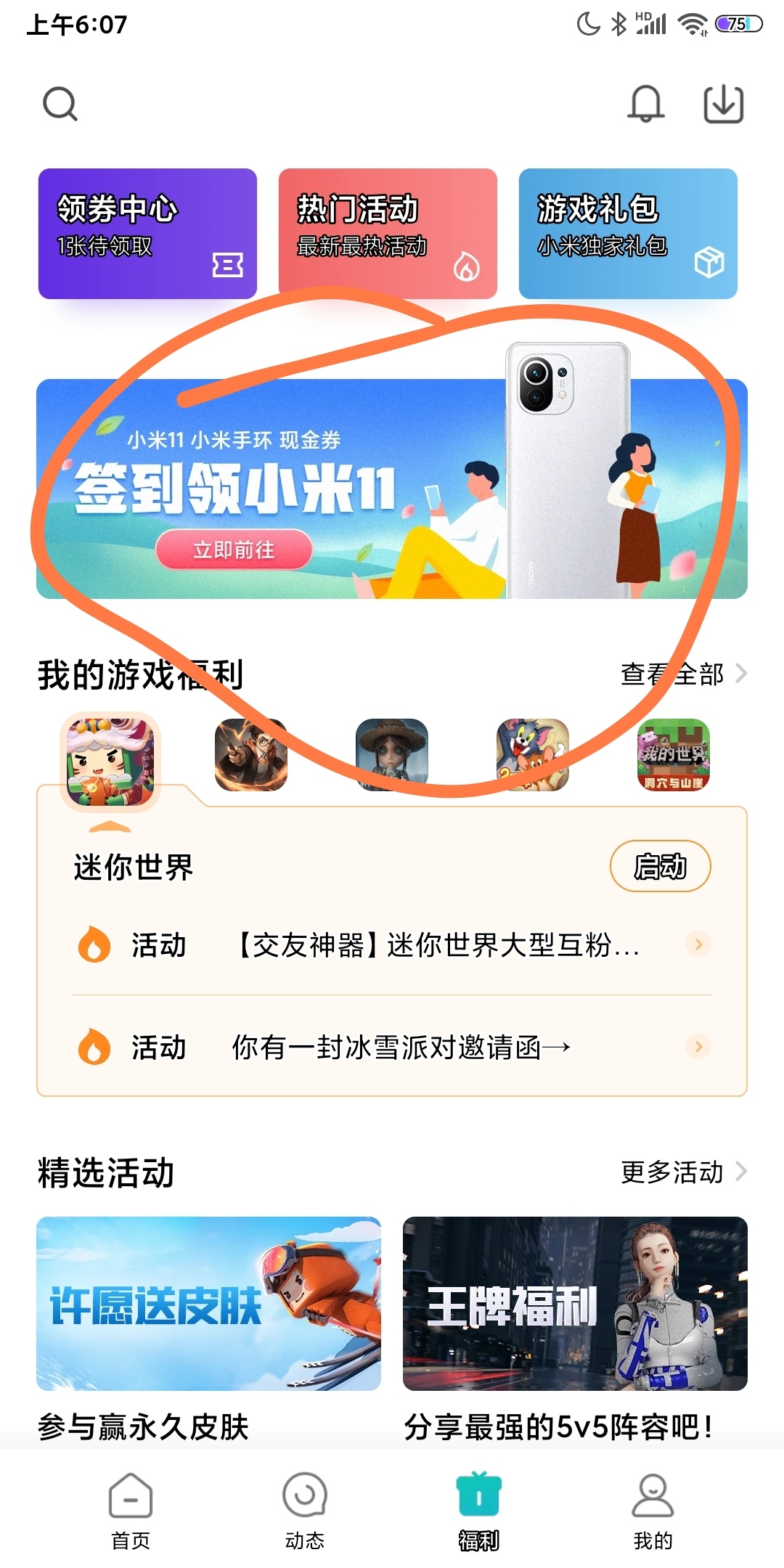
Task: View all game benefits via 查看全部
Action: click(684, 674)
